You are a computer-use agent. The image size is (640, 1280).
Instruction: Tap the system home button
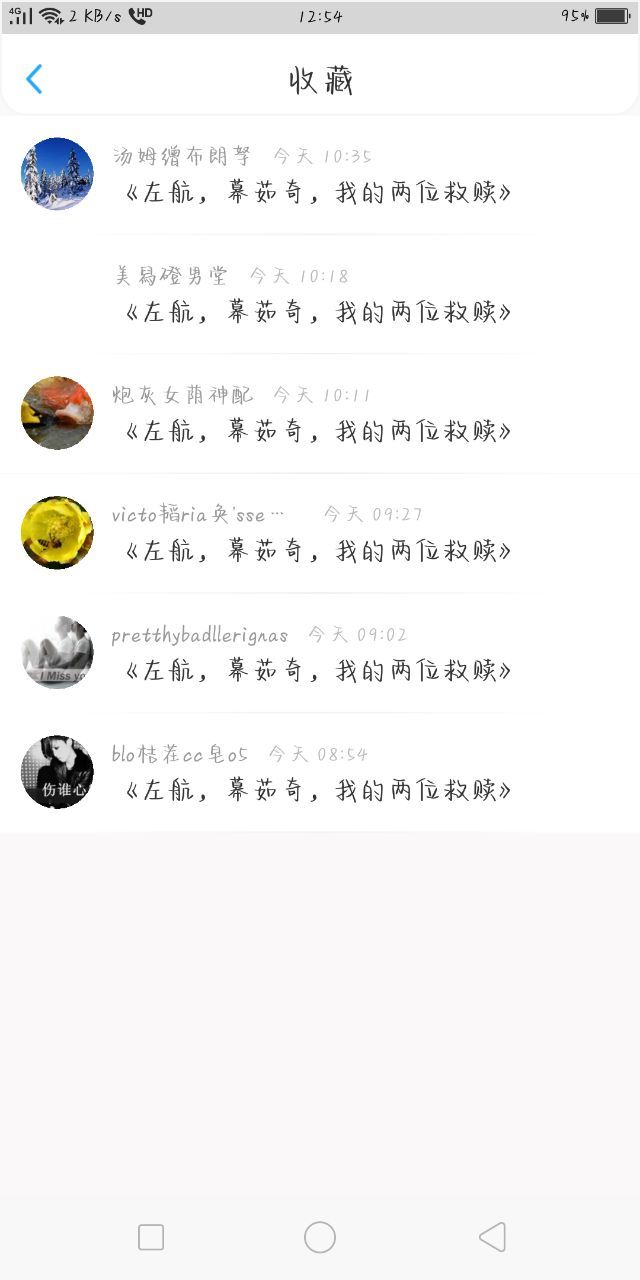pos(320,1237)
